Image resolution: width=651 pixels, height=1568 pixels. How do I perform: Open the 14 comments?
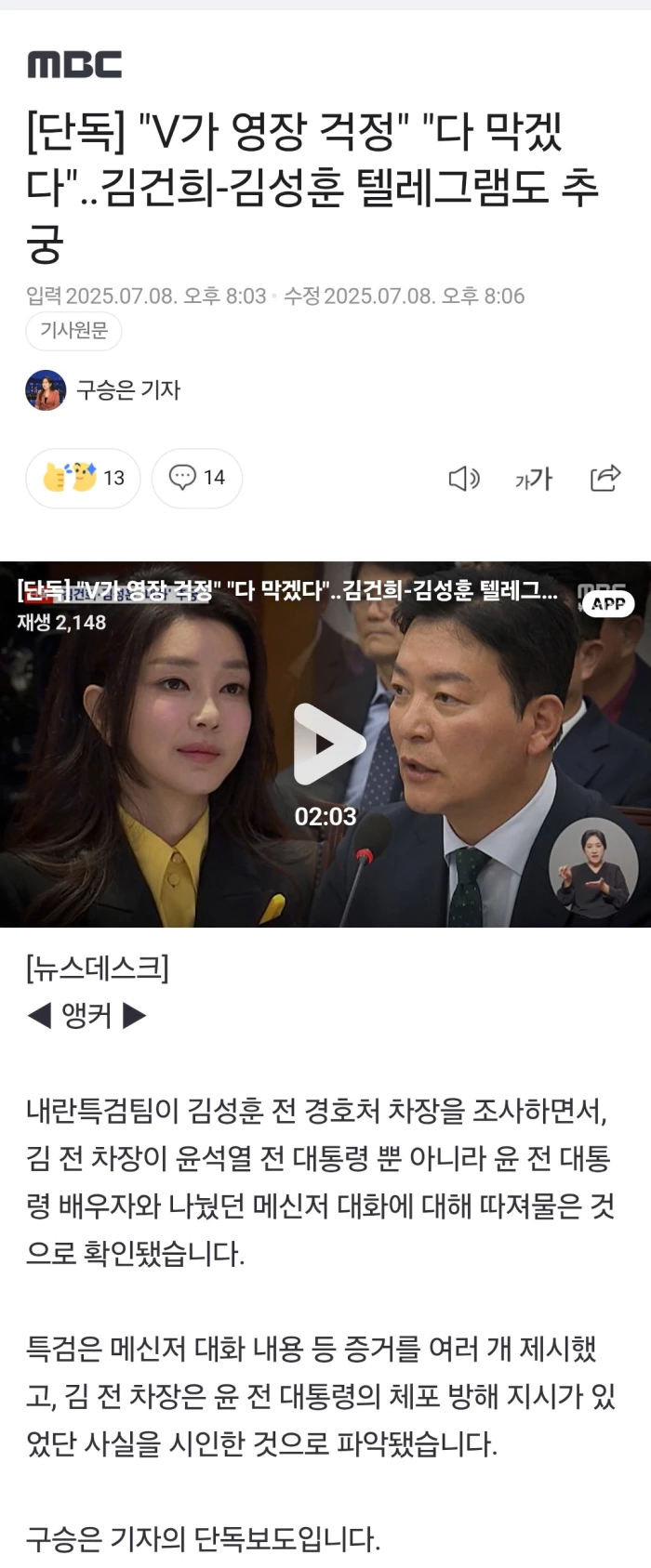(196, 478)
